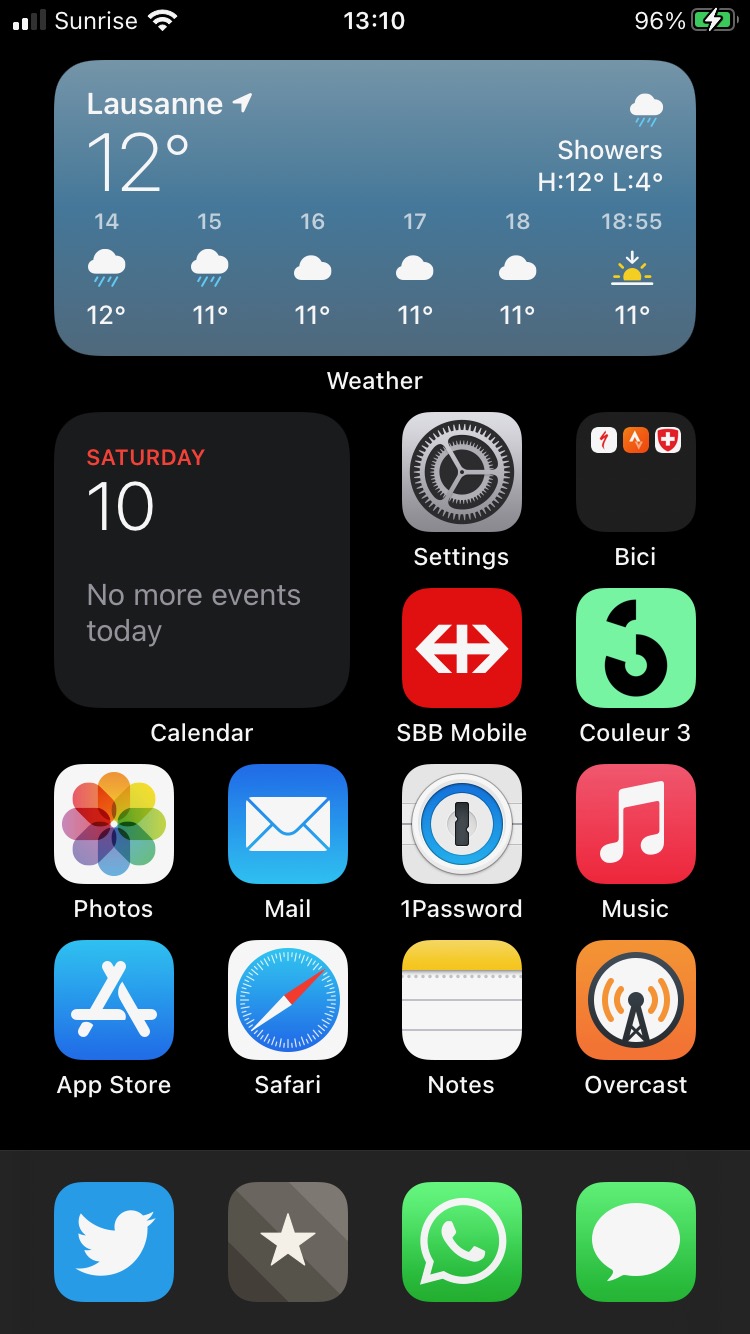
Task: Open the star app in dock
Action: [287, 1242]
